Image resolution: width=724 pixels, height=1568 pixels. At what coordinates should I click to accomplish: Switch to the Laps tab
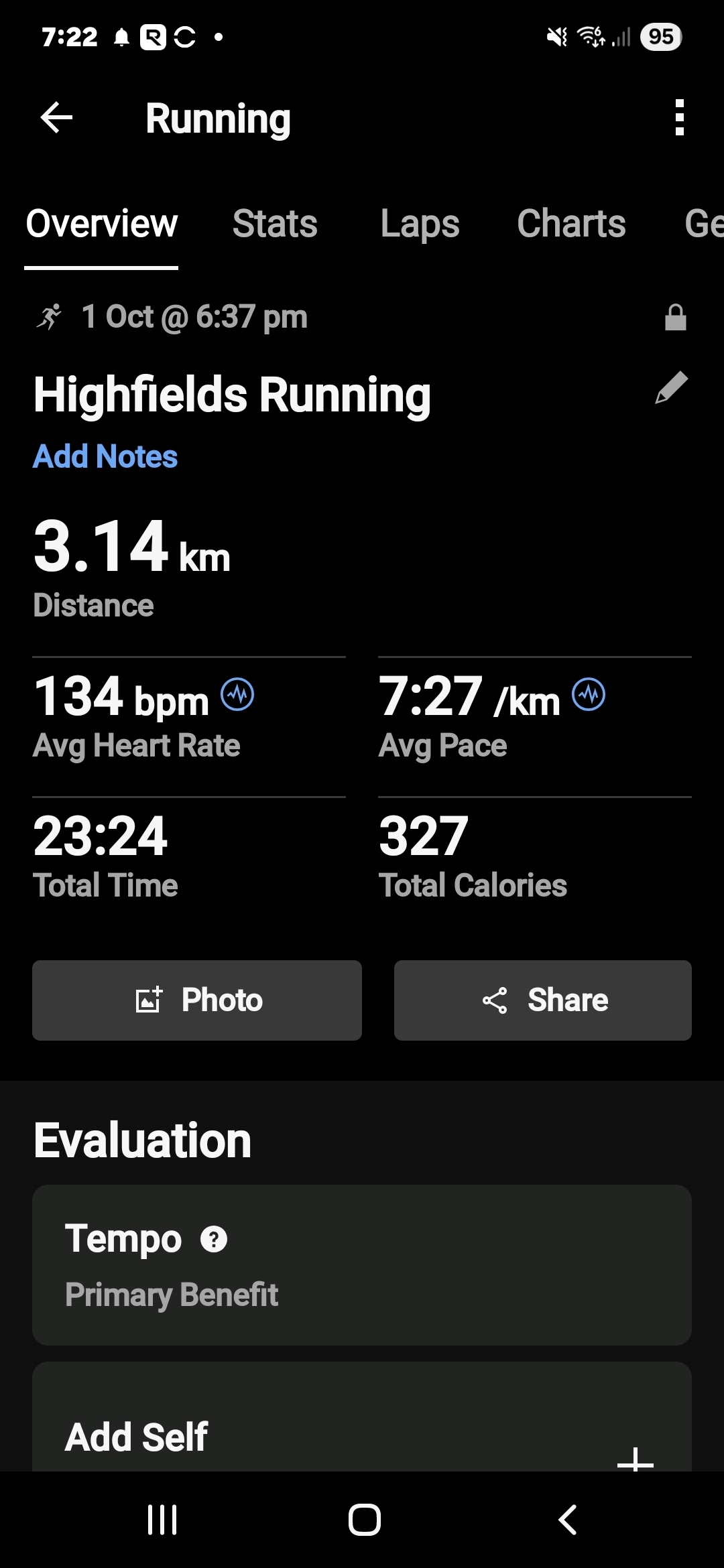tap(420, 224)
